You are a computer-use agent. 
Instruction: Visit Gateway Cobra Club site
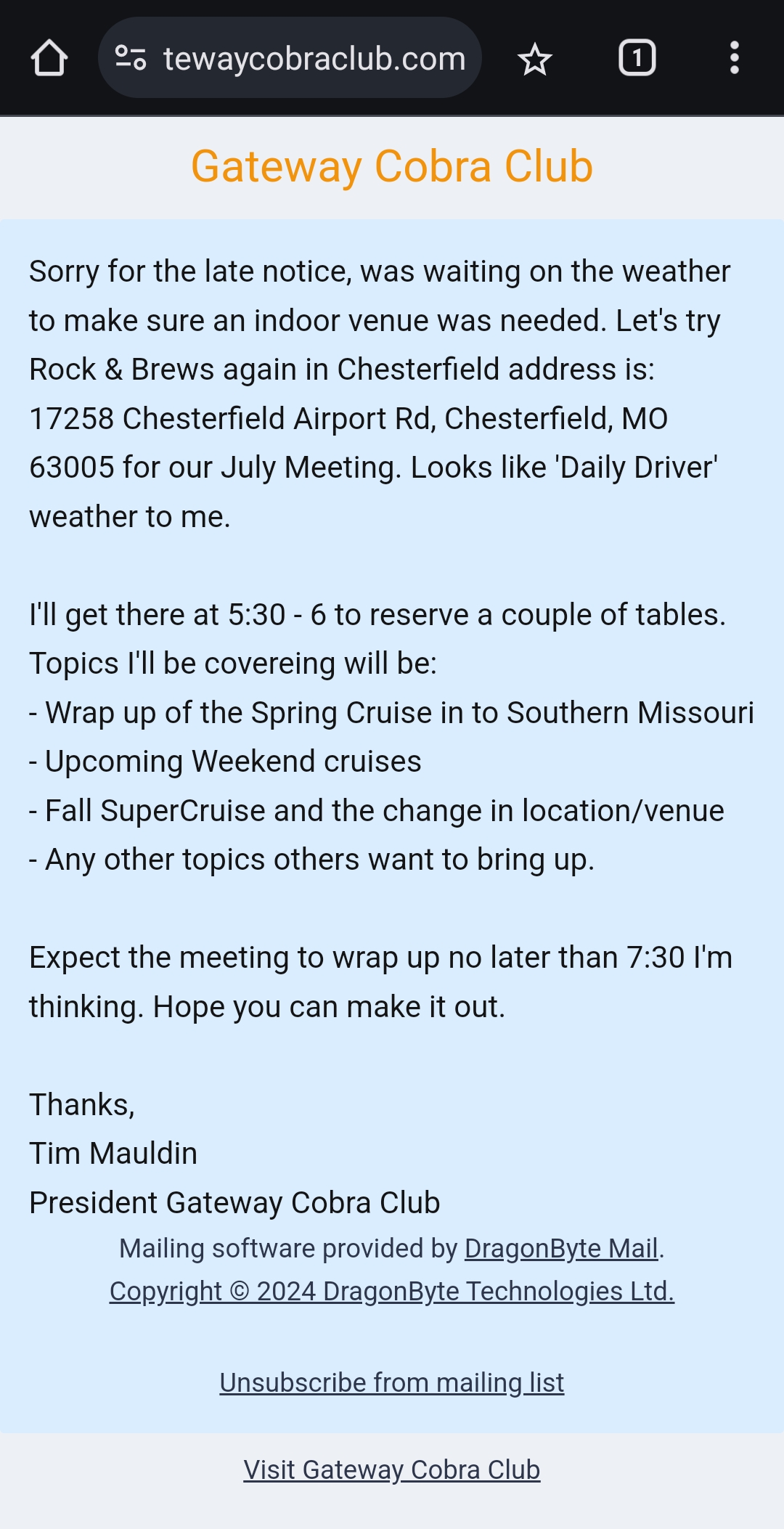[x=392, y=1470]
